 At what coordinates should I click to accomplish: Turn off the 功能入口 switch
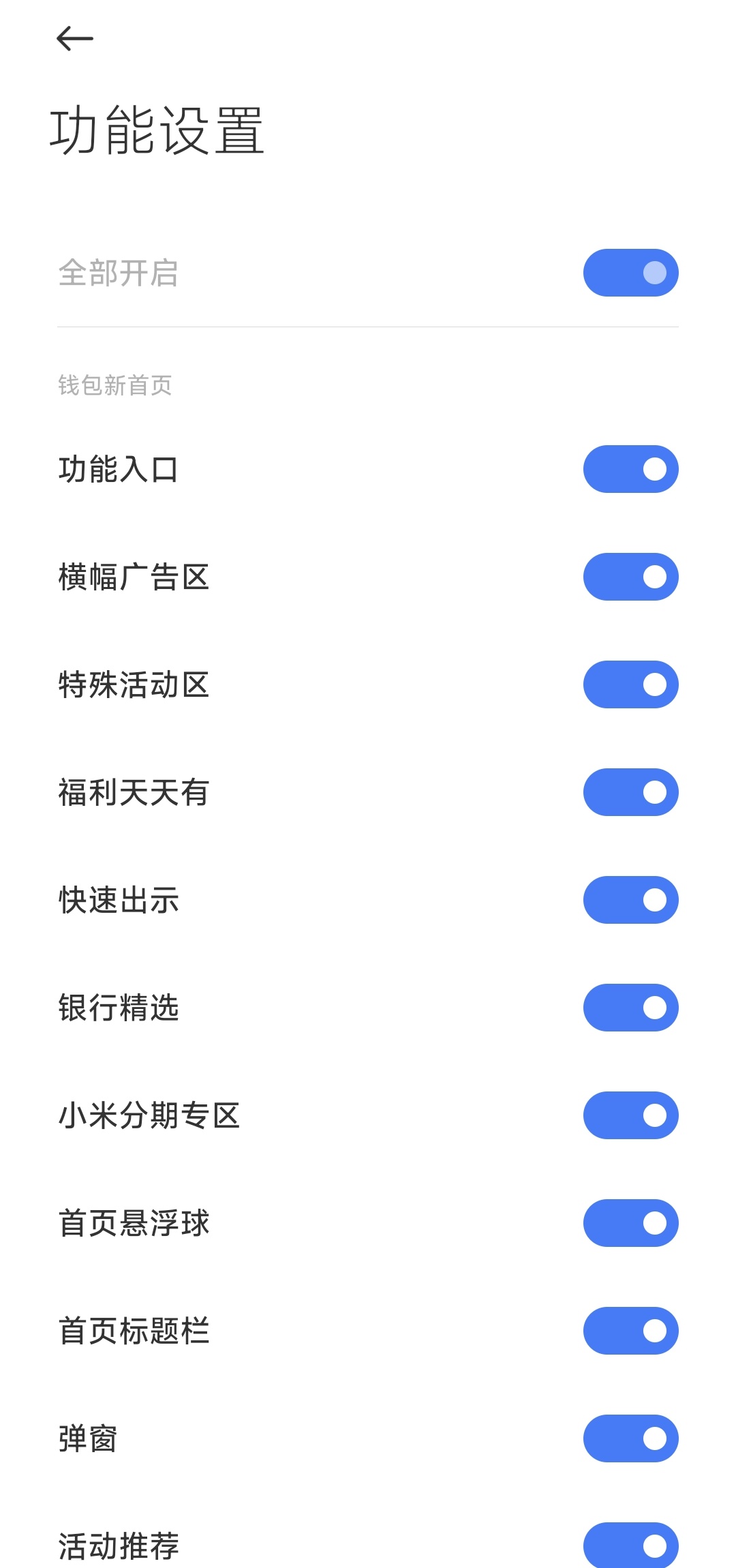pos(630,469)
